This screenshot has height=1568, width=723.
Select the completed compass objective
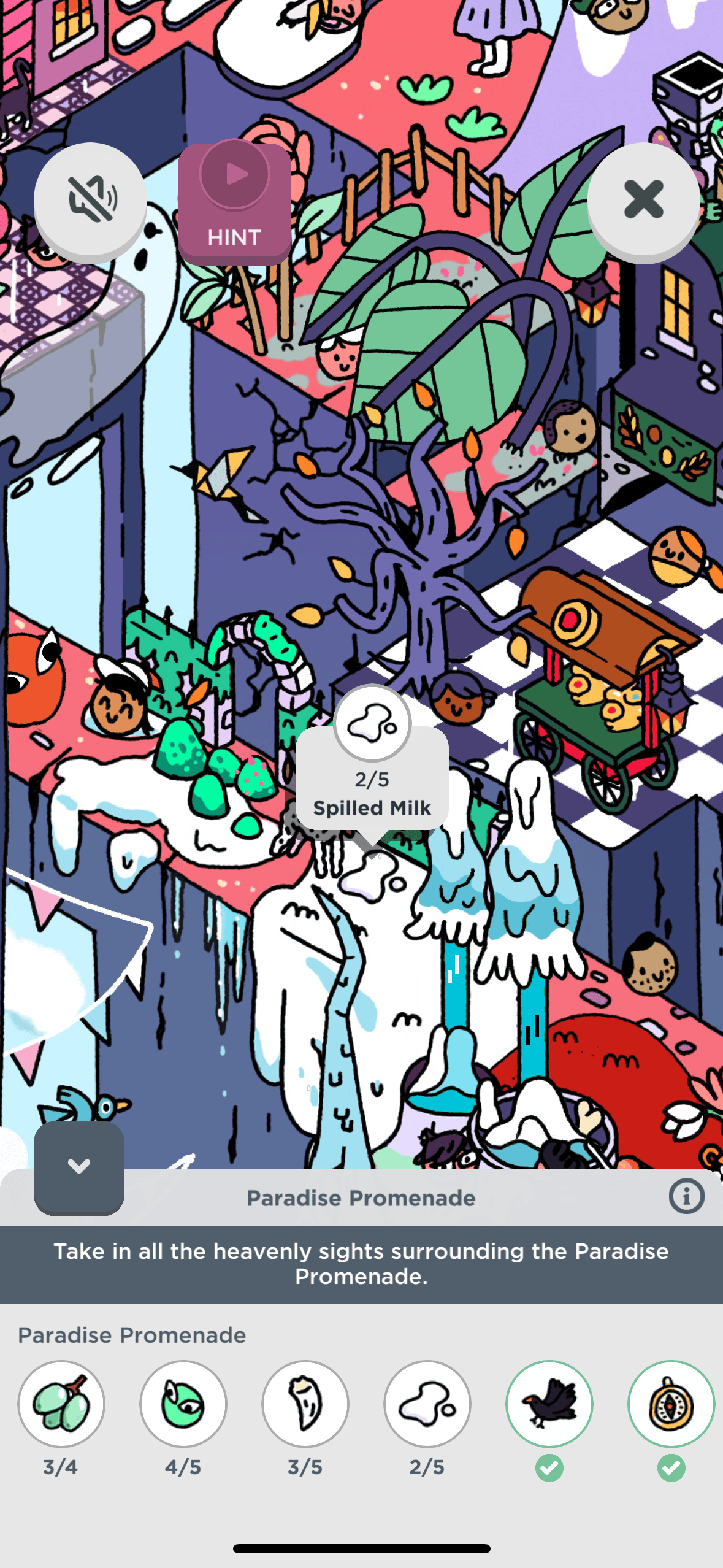pyautogui.click(x=671, y=1404)
